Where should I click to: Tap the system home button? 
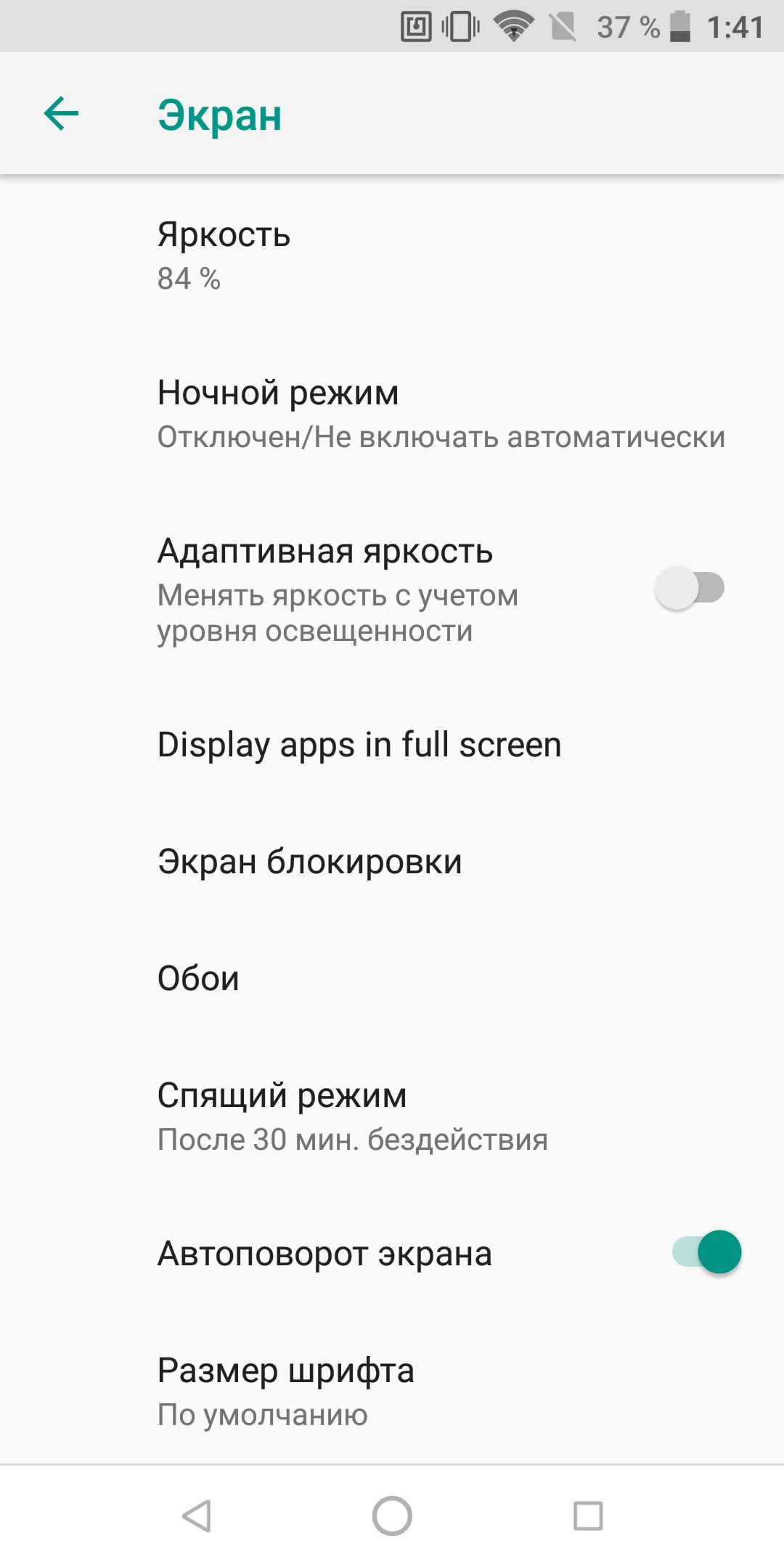pyautogui.click(x=392, y=1516)
